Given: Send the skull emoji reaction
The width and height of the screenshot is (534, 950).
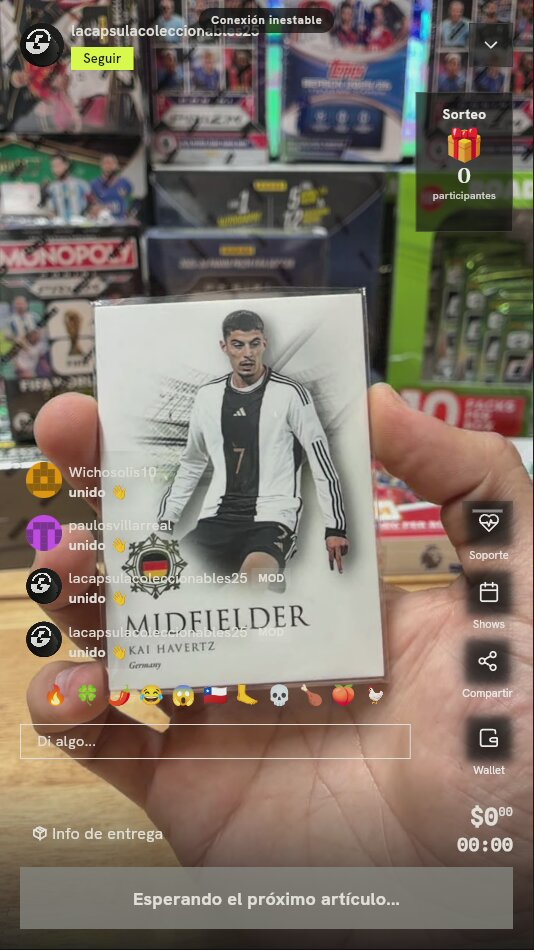Looking at the screenshot, I should (x=279, y=696).
